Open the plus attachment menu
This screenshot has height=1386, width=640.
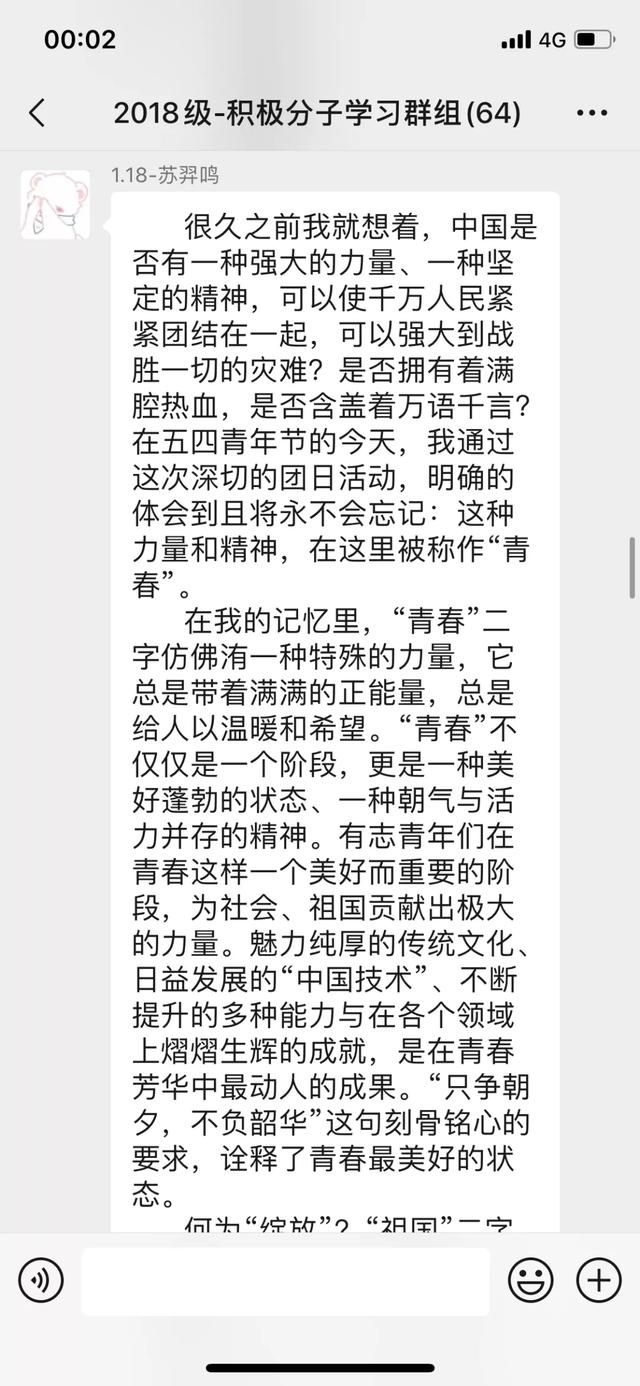coord(599,1280)
